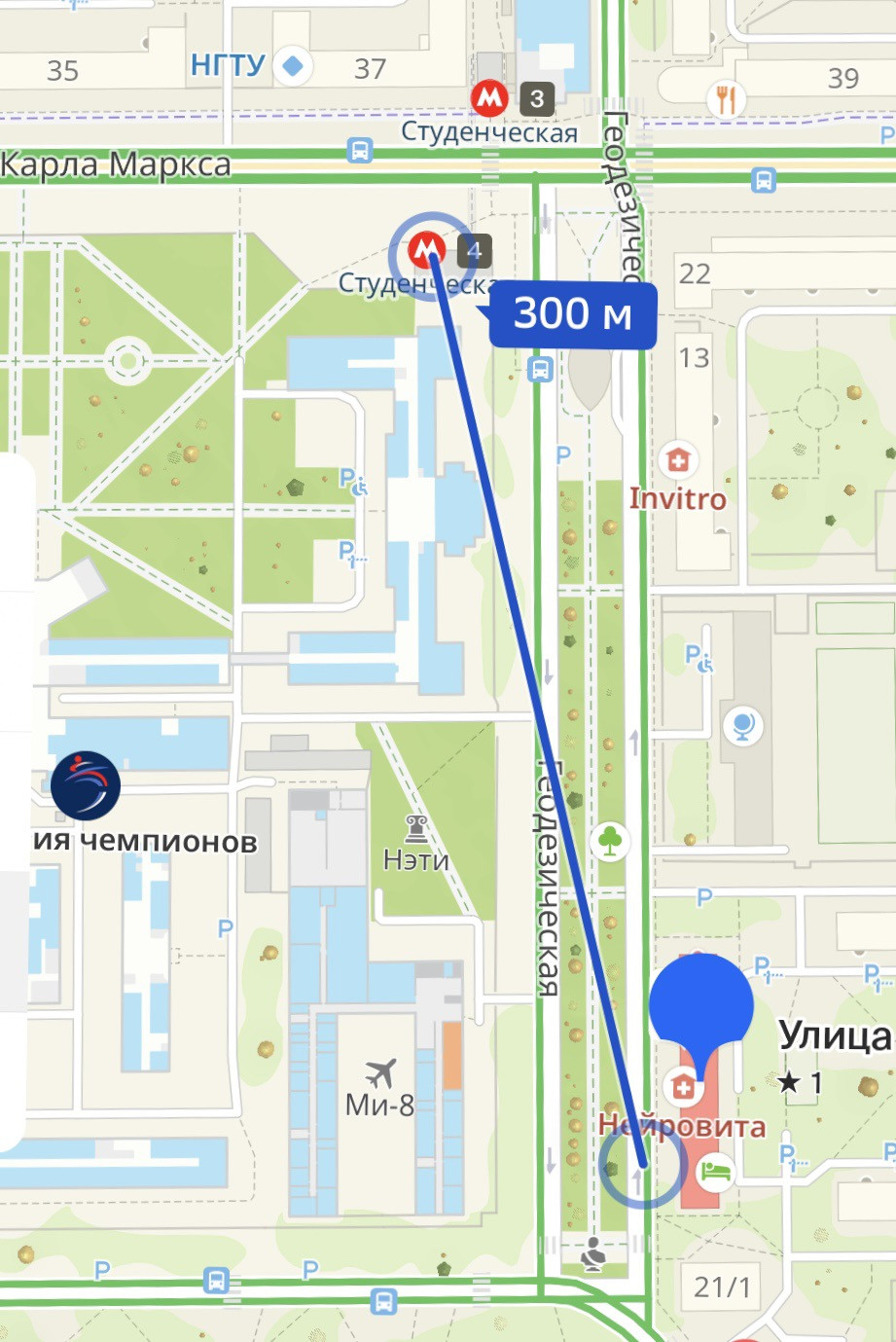Select the Нейровита medical marker

(684, 1087)
